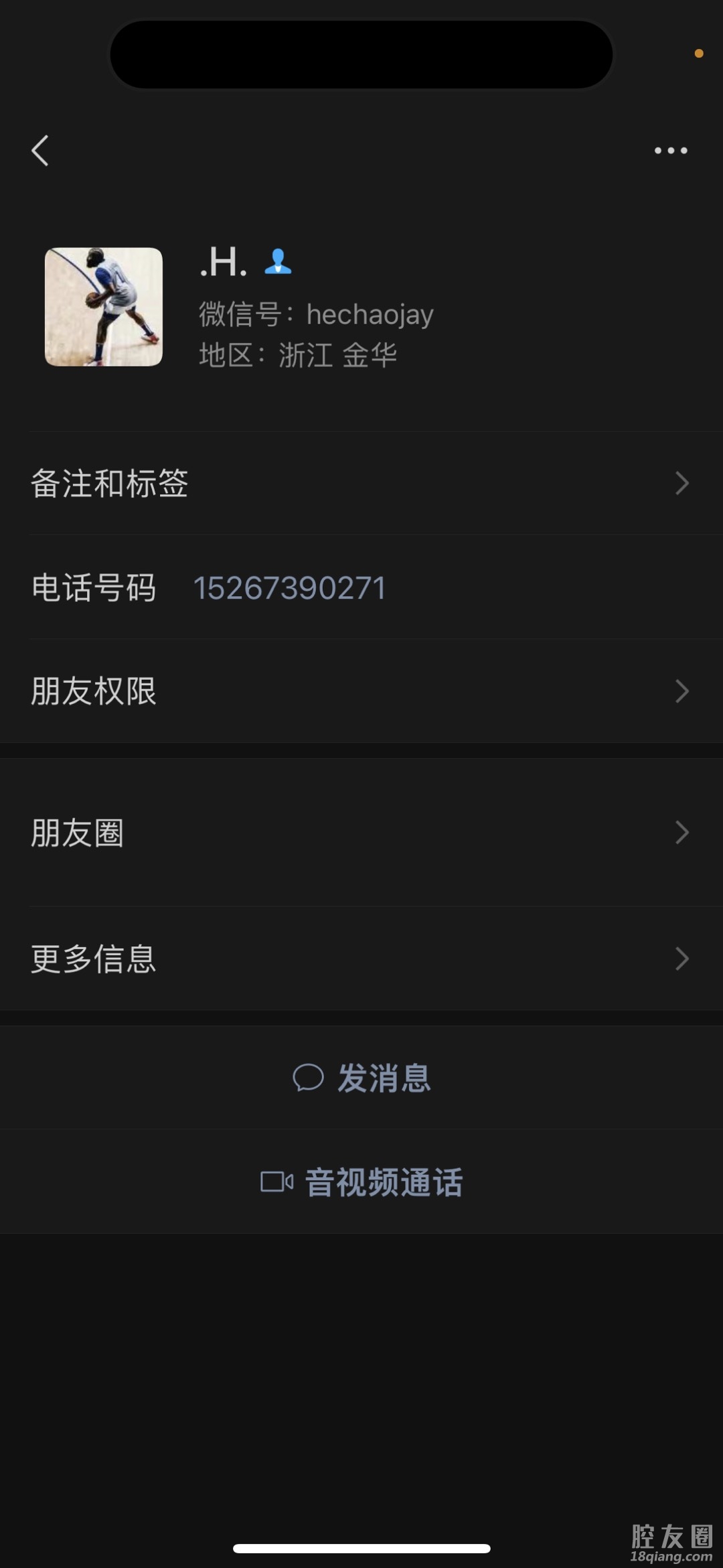Open the three-dot overflow menu
Viewport: 723px width, 1568px height.
point(670,151)
